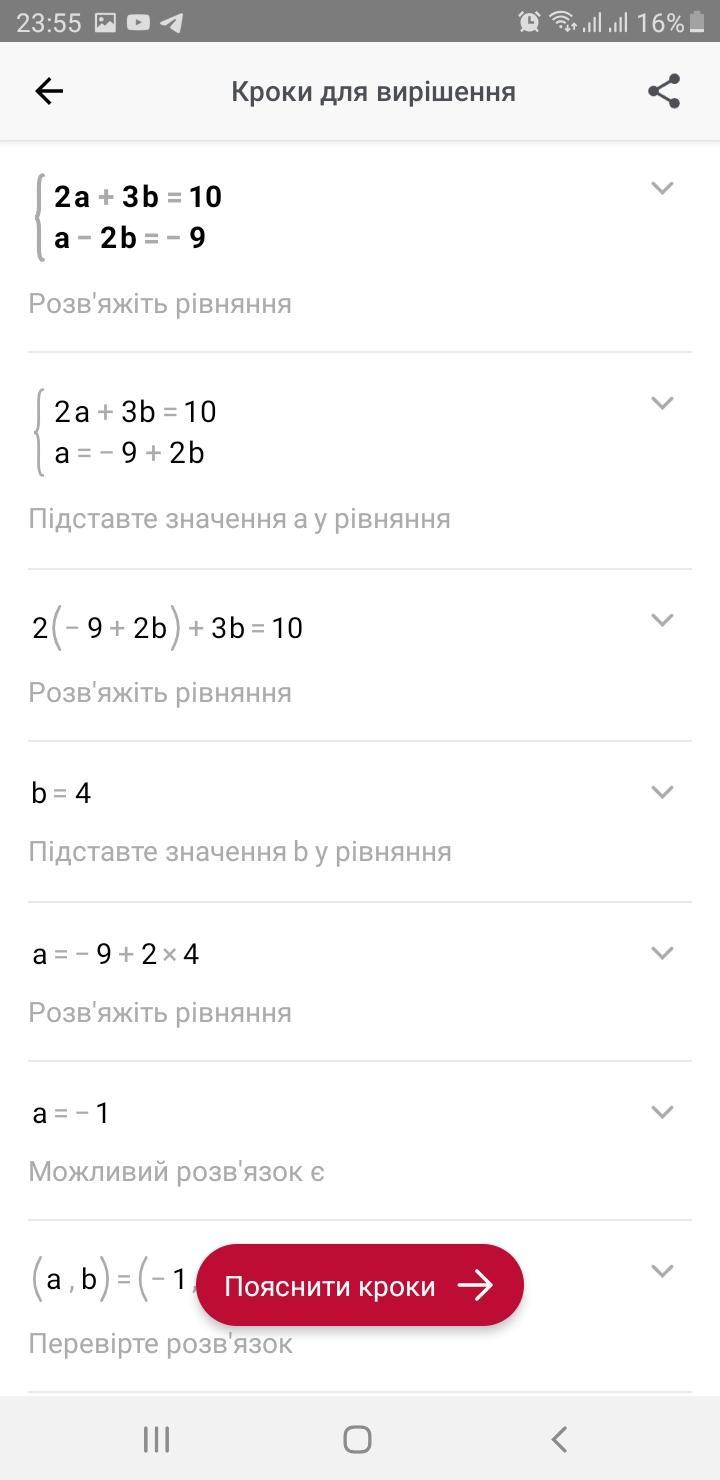Expand the (a, b) solution step

point(662,1271)
